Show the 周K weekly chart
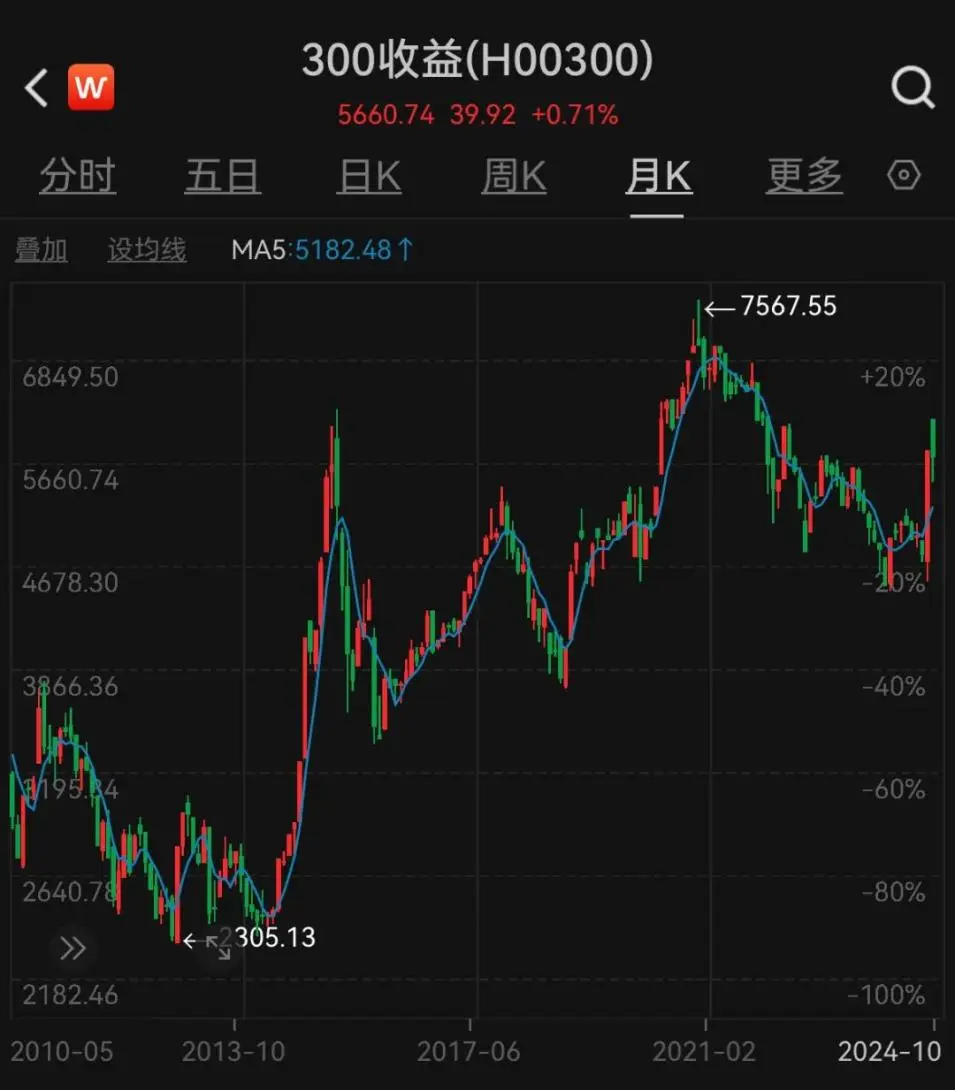The width and height of the screenshot is (955, 1090). 514,178
